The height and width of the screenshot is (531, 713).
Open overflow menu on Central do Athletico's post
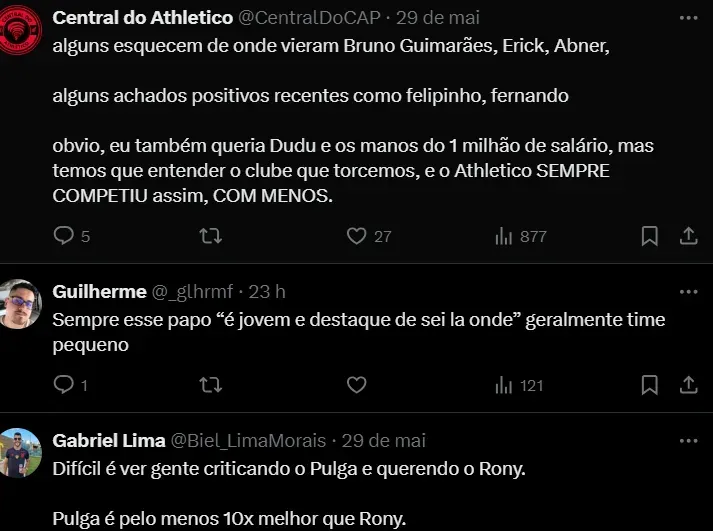pos(688,18)
